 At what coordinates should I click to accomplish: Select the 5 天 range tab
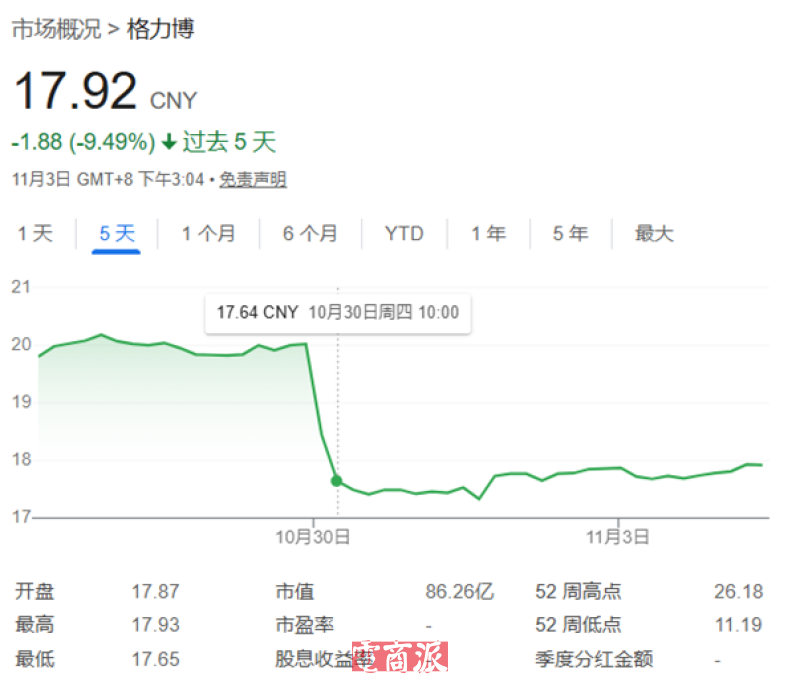(116, 234)
